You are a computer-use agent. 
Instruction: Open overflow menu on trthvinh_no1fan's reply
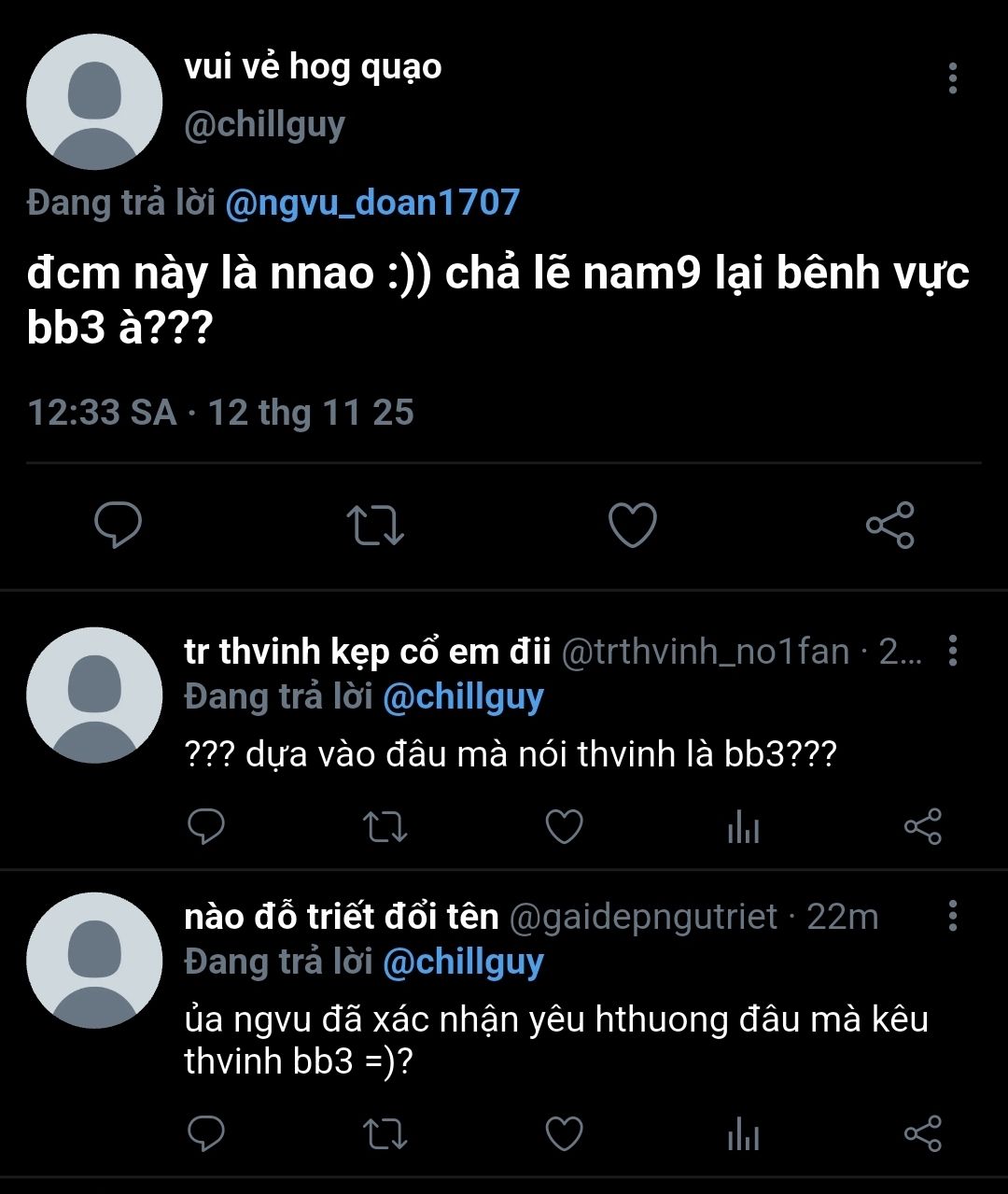pos(952,651)
